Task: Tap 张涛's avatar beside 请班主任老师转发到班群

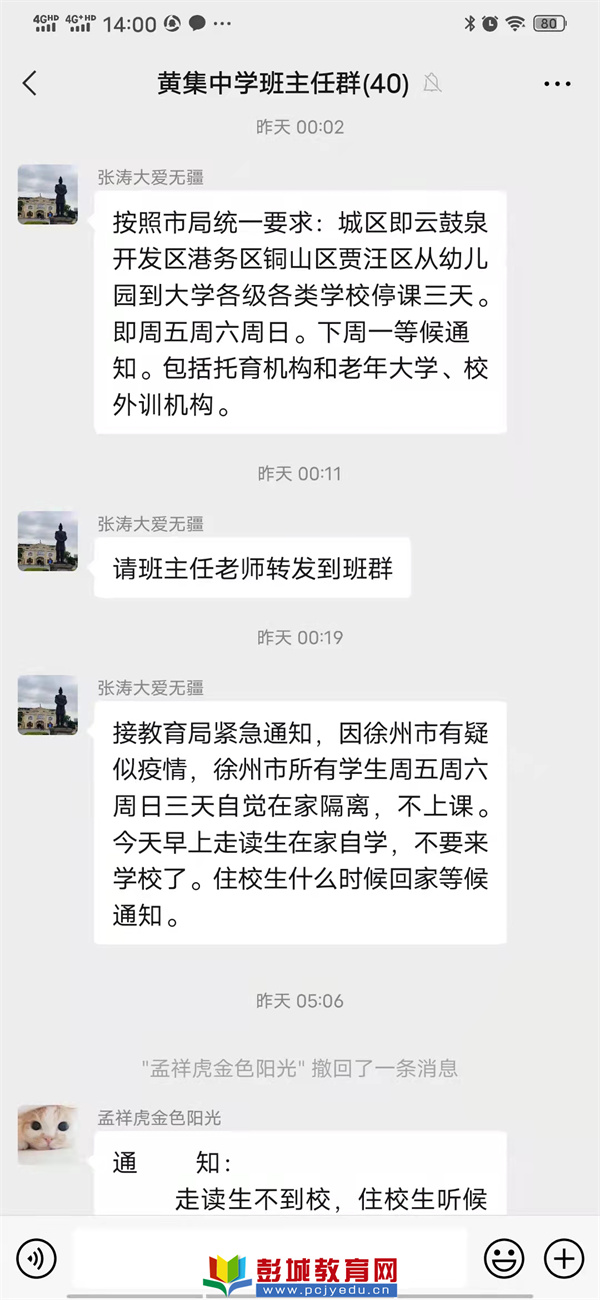Action: pos(48,541)
